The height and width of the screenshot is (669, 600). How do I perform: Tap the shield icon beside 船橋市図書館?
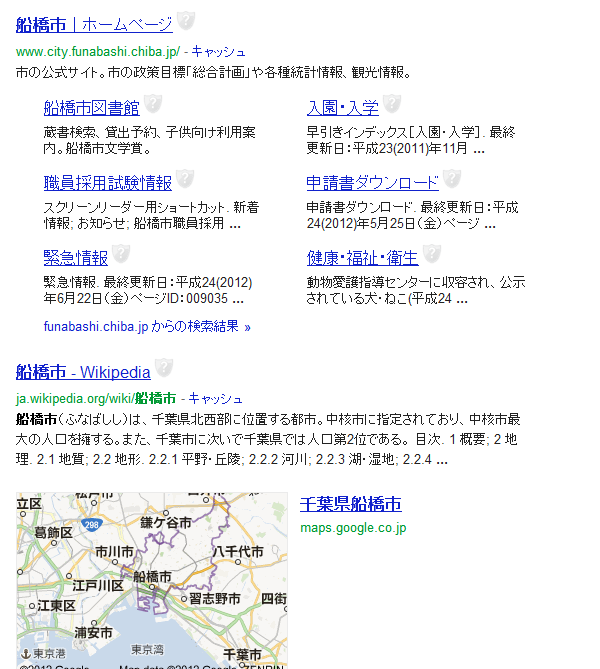tap(152, 105)
